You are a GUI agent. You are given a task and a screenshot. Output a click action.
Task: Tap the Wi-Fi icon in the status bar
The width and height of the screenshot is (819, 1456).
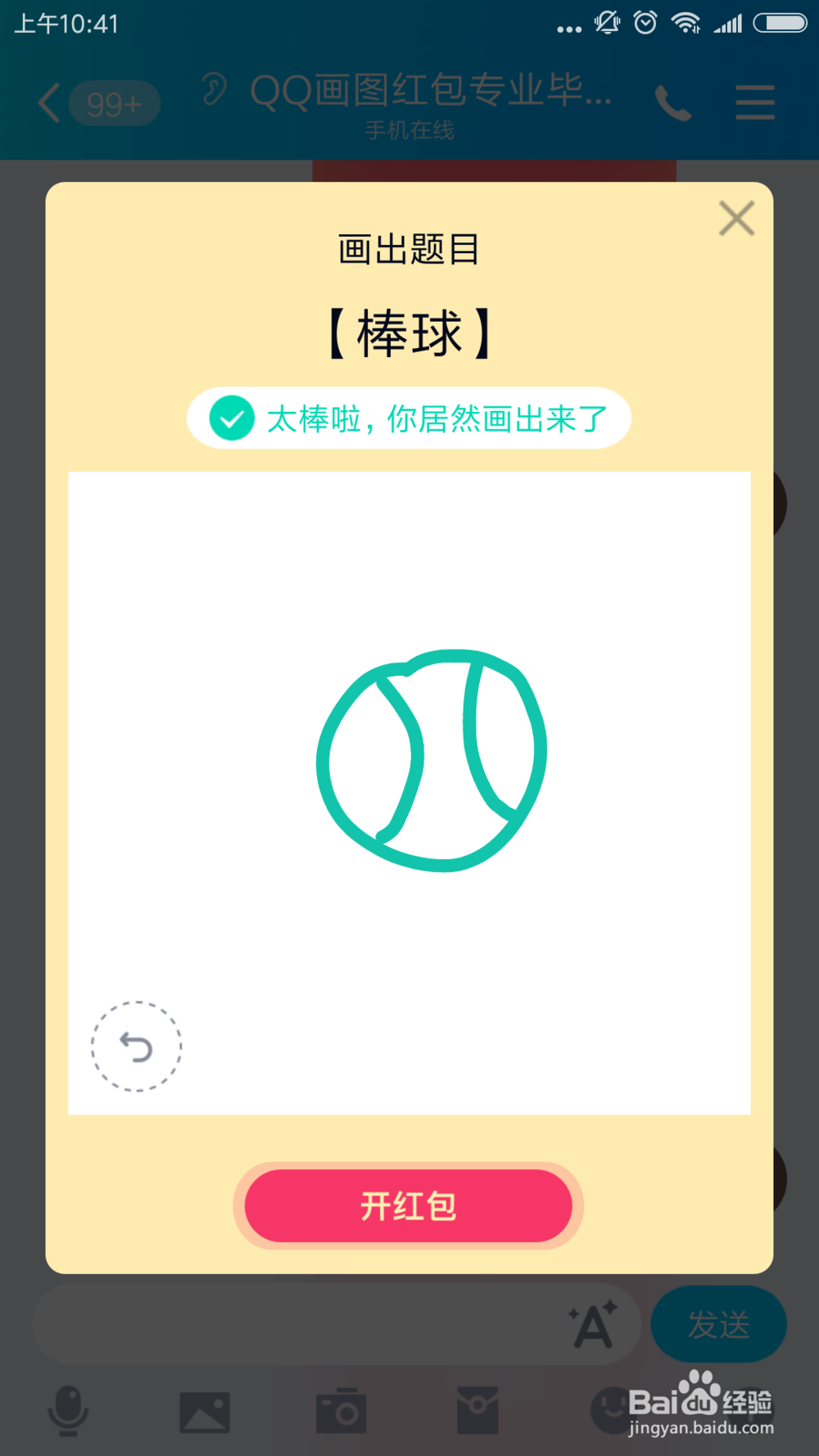pyautogui.click(x=686, y=23)
